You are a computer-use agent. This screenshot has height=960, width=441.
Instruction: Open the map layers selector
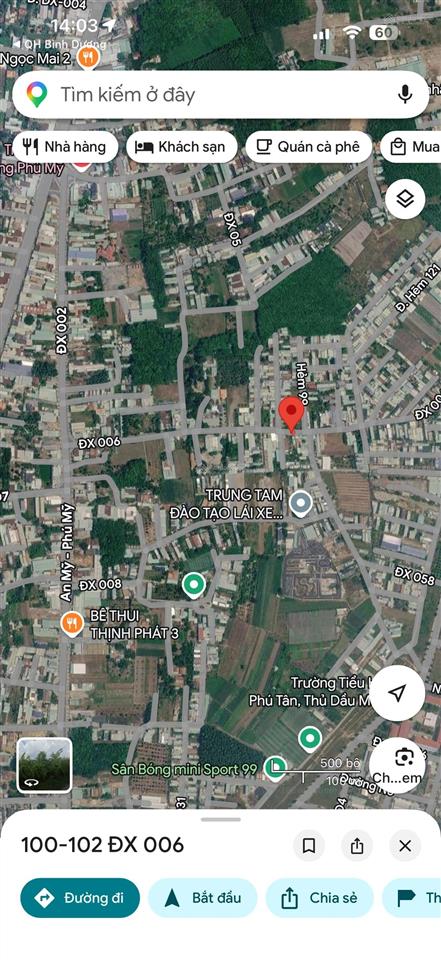tap(405, 199)
